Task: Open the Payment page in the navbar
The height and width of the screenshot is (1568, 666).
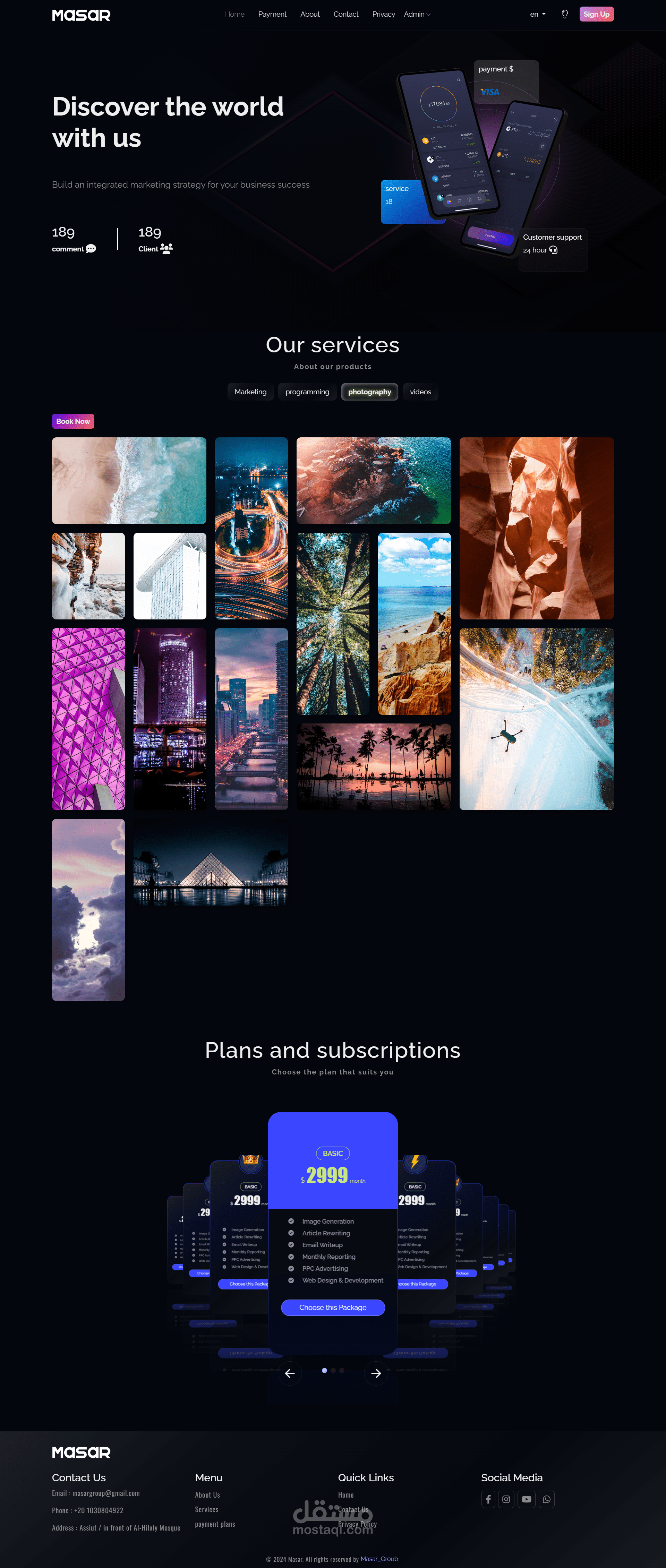Action: click(272, 14)
